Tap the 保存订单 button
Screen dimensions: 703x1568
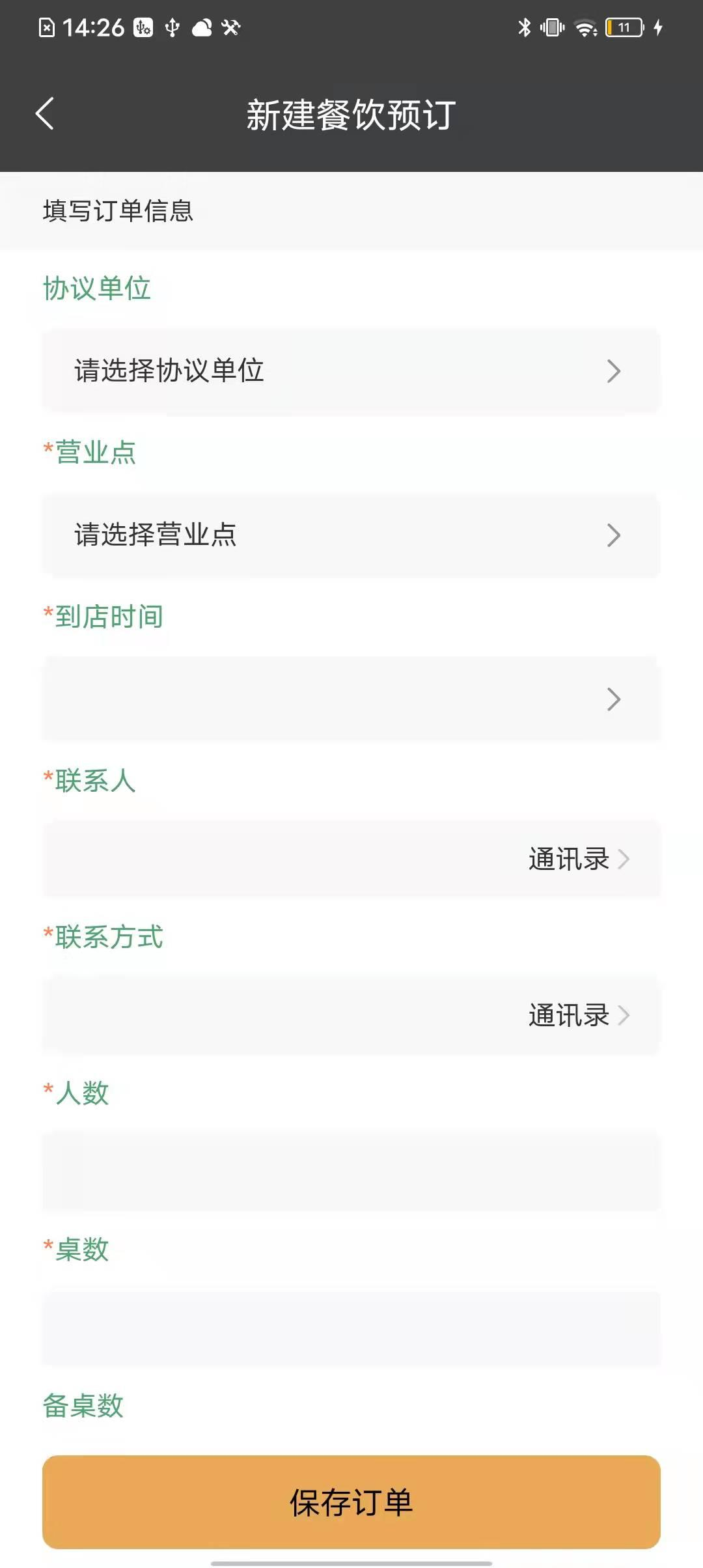[351, 1502]
